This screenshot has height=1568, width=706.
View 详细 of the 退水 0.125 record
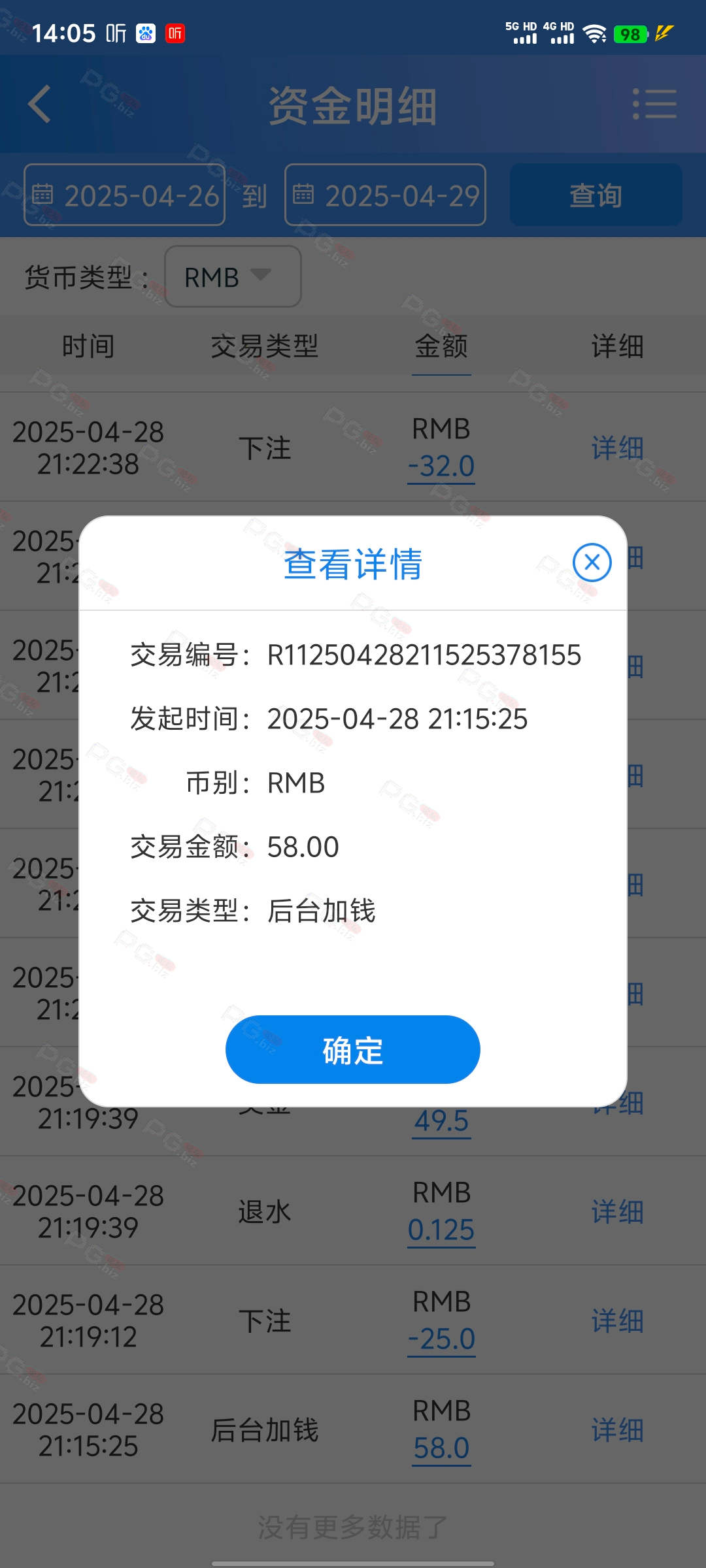click(617, 1212)
